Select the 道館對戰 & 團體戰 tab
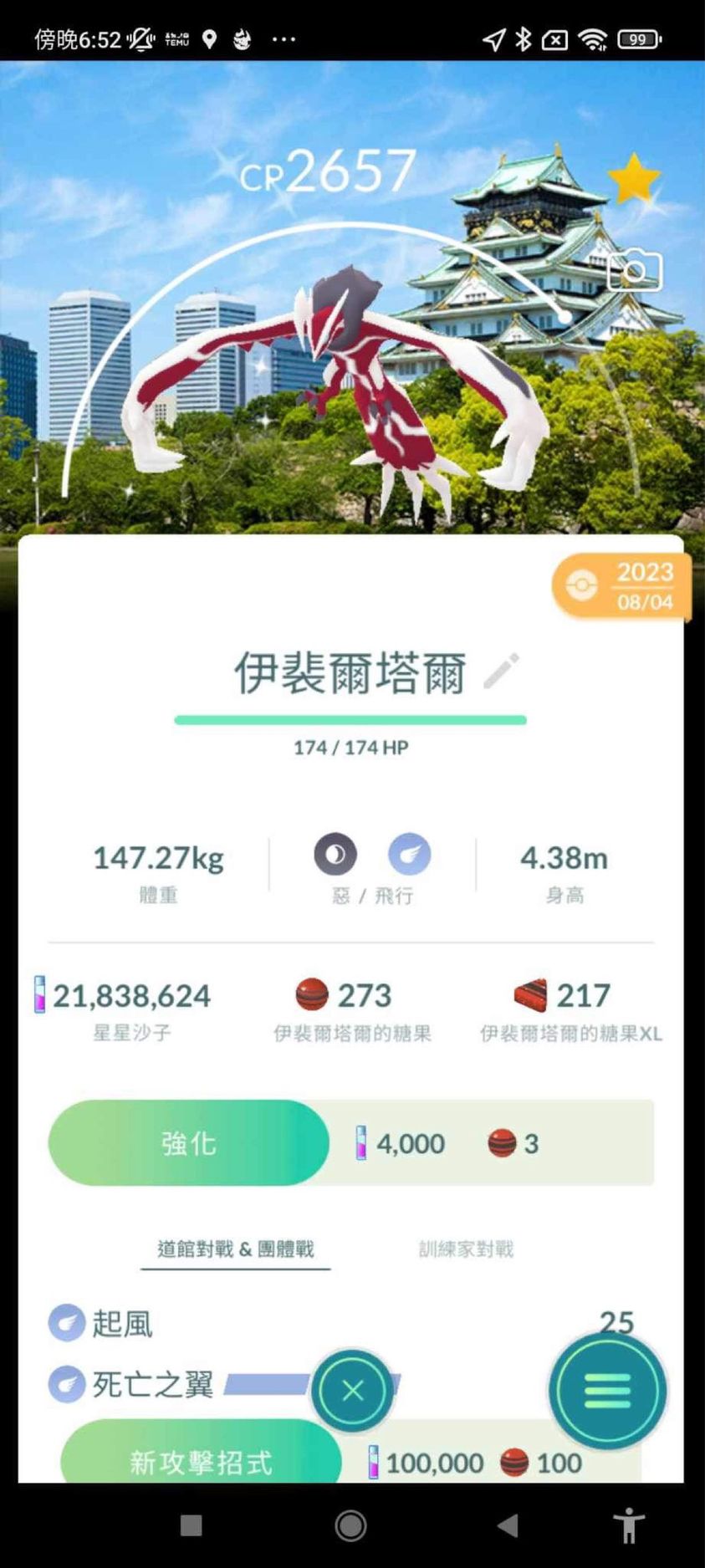 [x=236, y=1249]
